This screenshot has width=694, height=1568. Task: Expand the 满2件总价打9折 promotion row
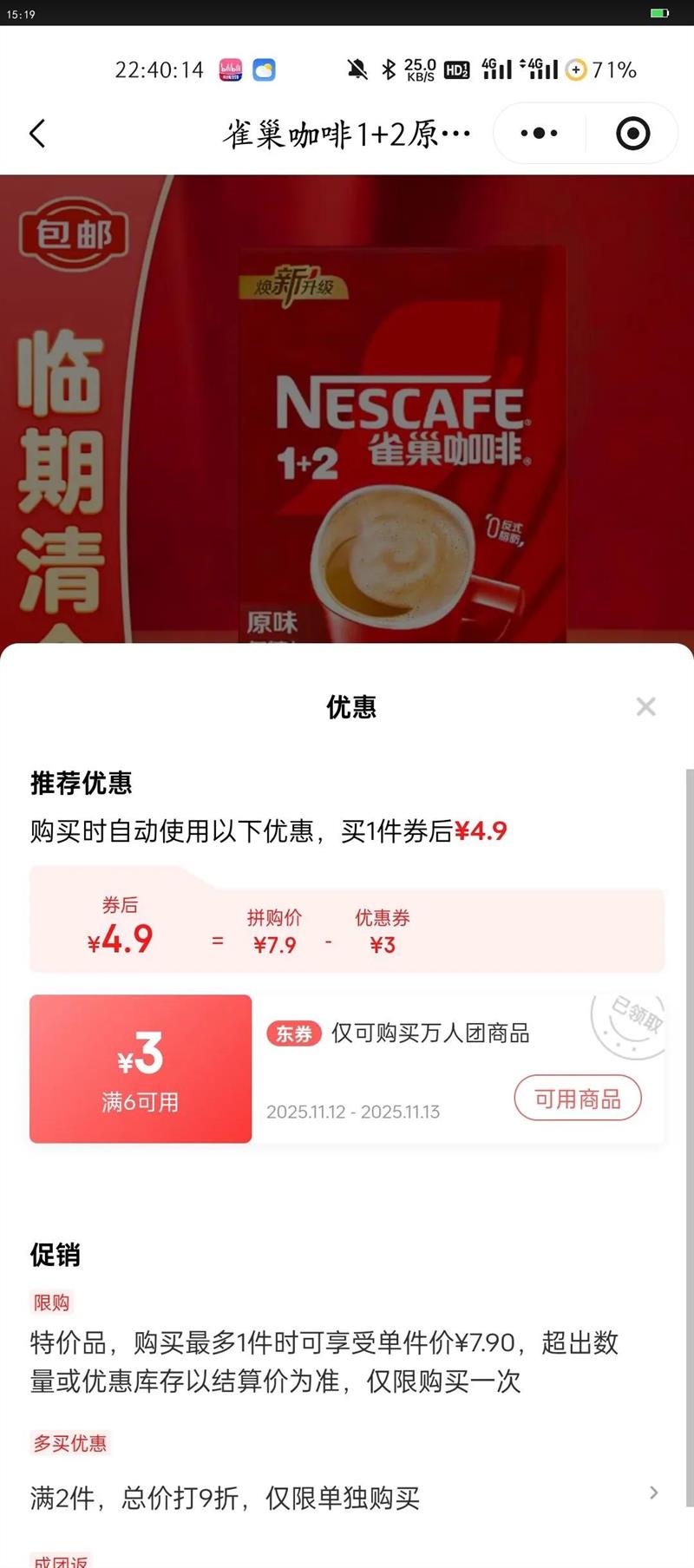pyautogui.click(x=346, y=1497)
